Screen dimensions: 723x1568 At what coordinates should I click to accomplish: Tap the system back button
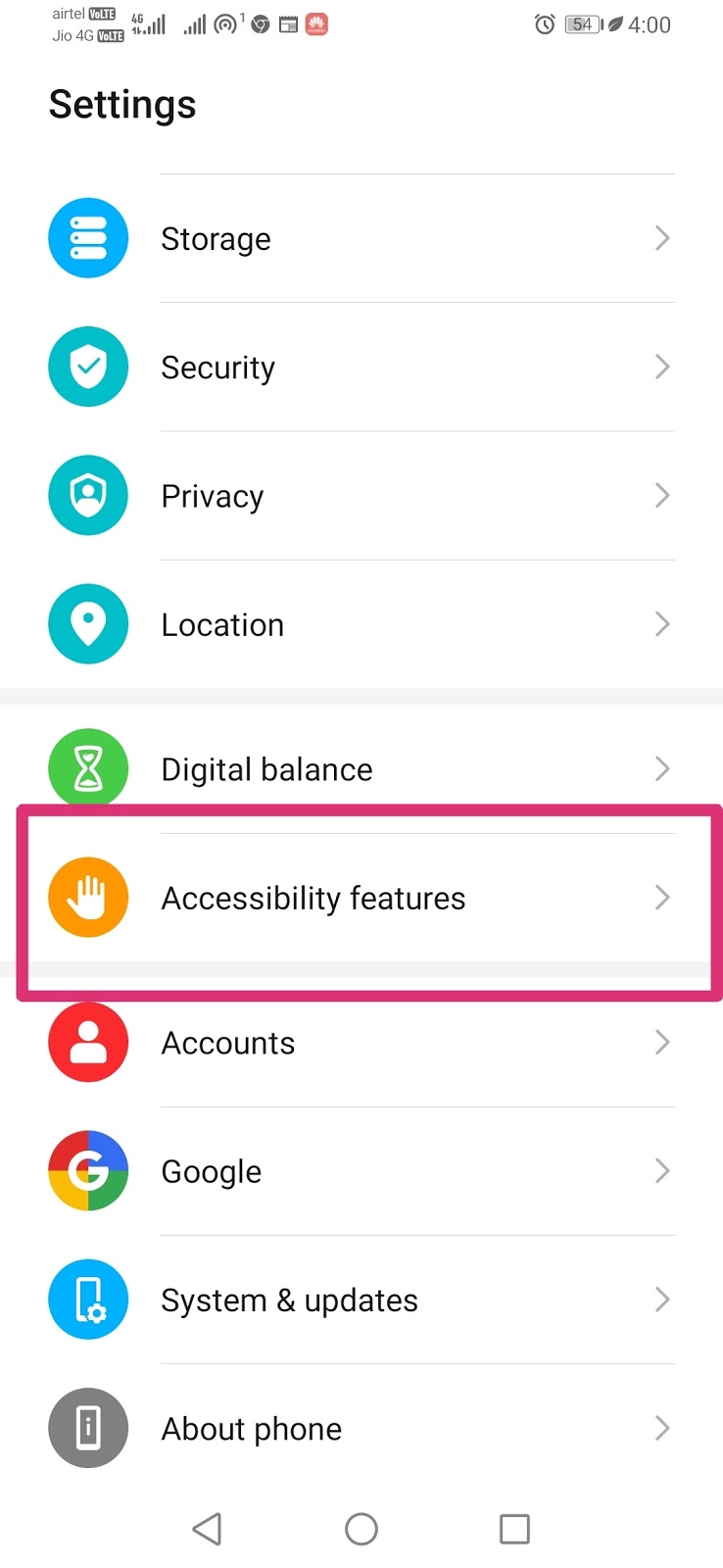pos(207,1529)
